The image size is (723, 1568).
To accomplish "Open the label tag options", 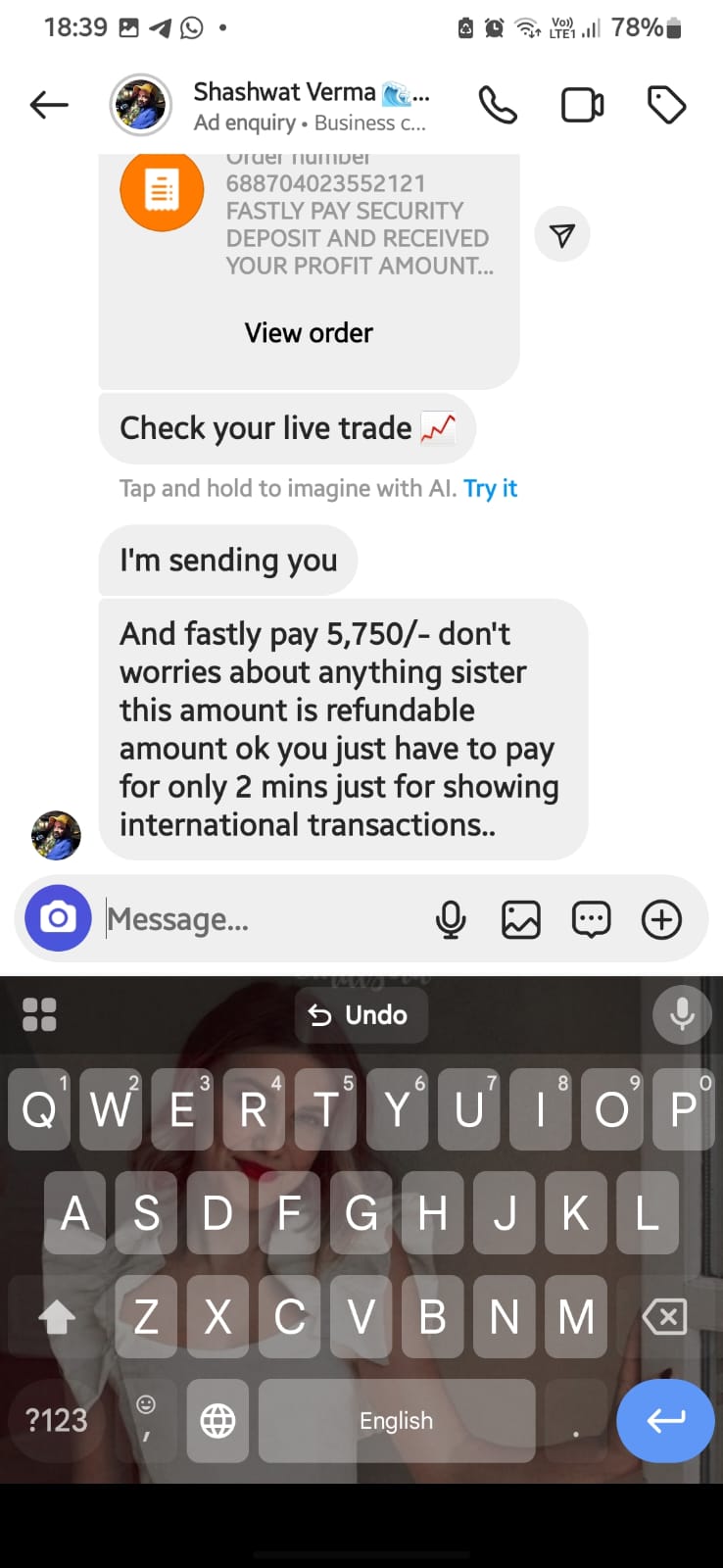I will [x=666, y=105].
